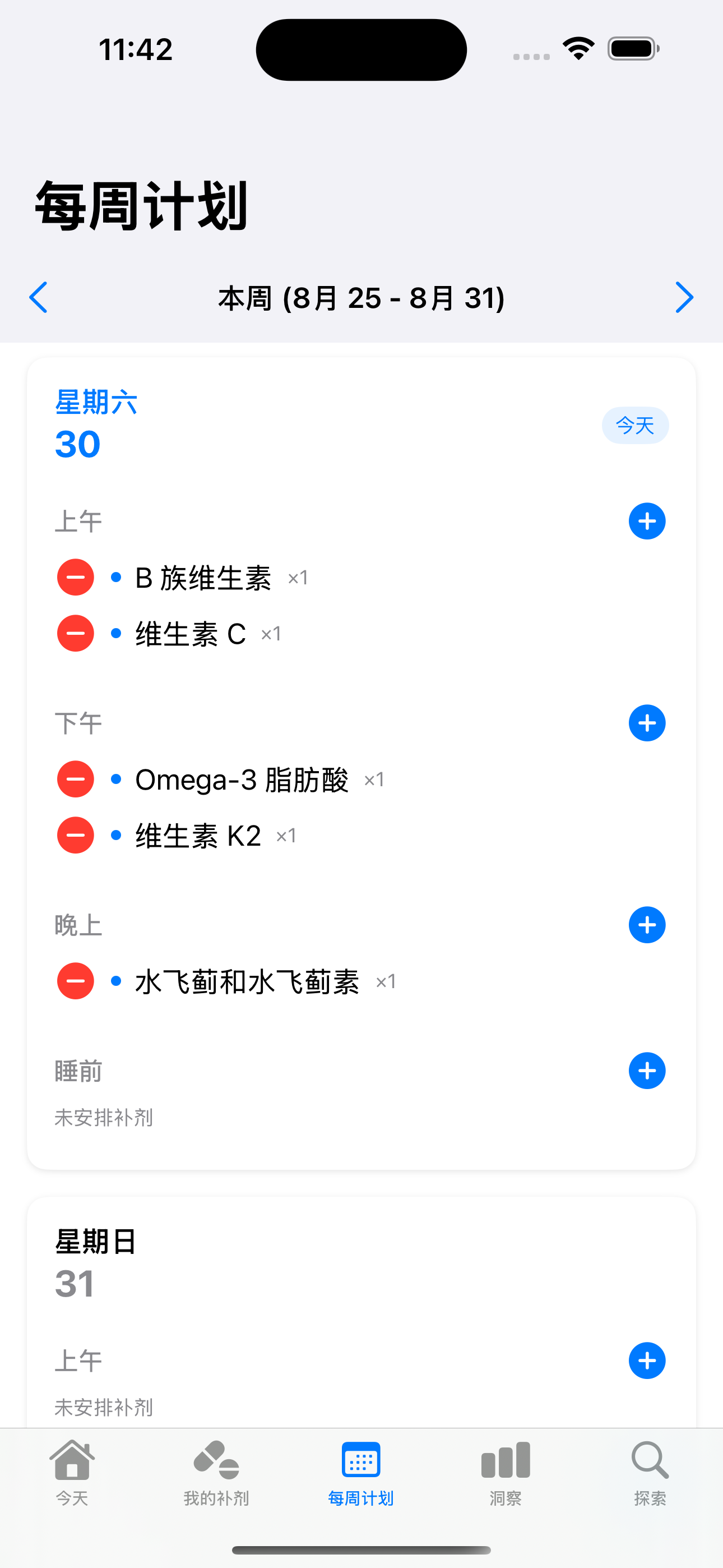Add a supplement to 上午 with plus button
The height and width of the screenshot is (1568, 723).
pos(646,521)
